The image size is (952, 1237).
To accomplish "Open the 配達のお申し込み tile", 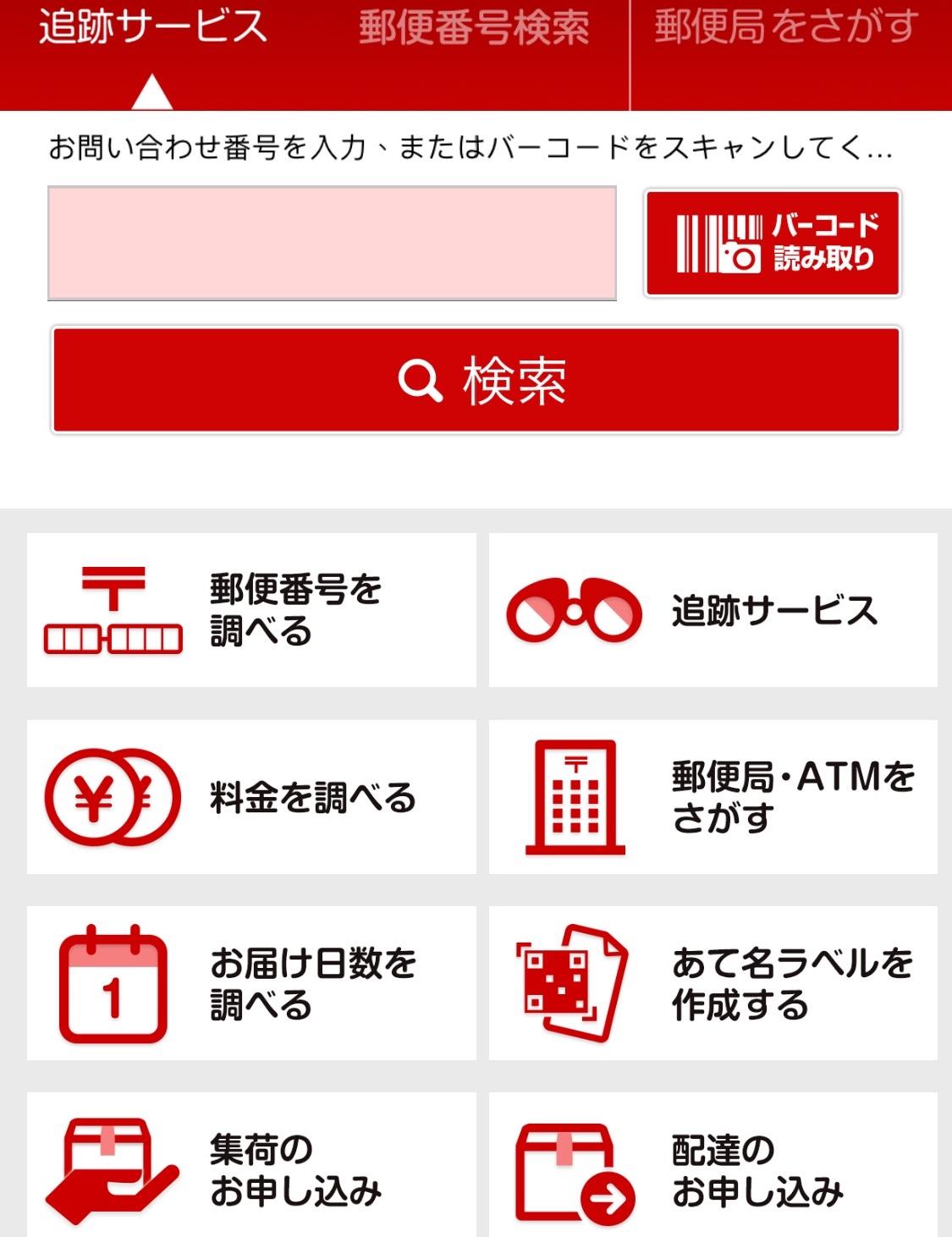I will [x=713, y=1168].
